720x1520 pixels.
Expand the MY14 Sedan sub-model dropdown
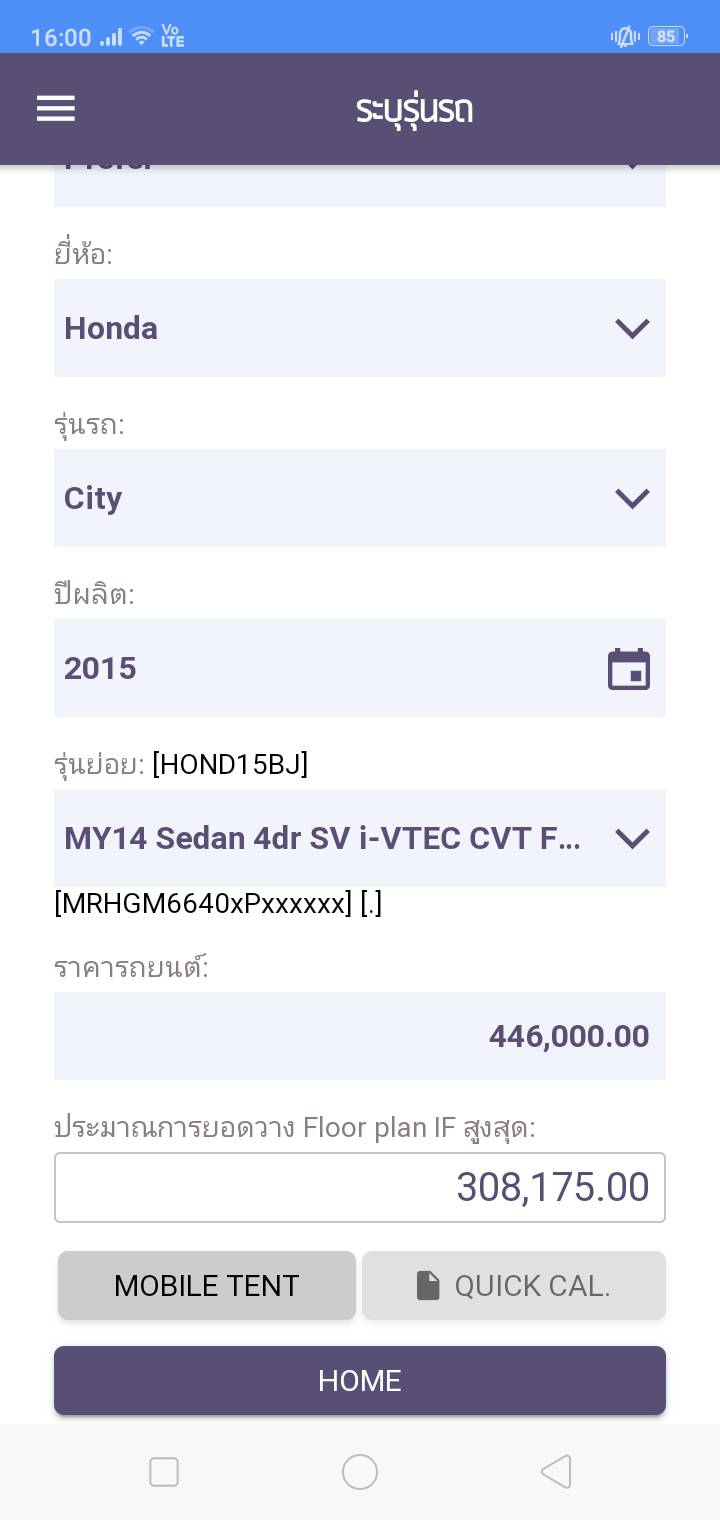[x=360, y=838]
